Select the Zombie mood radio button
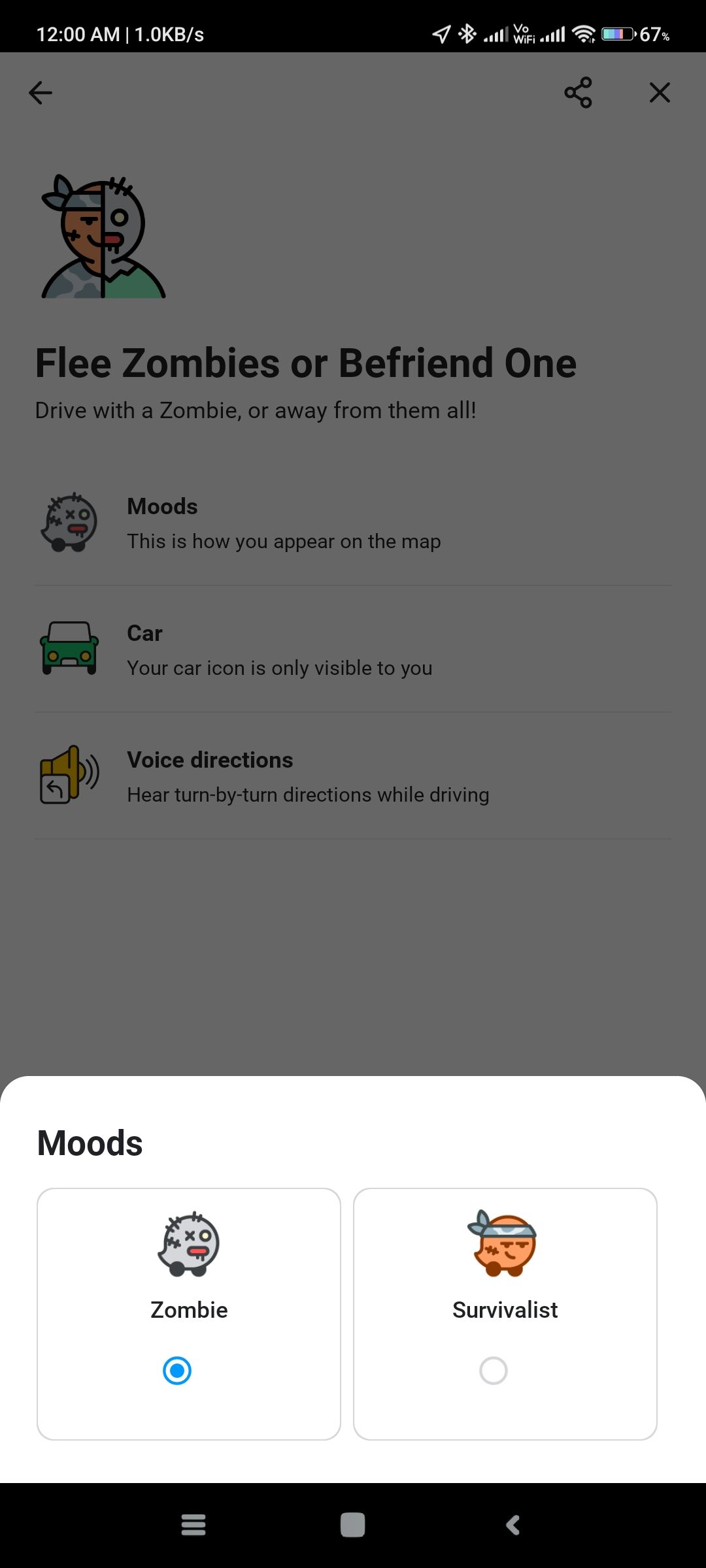 click(177, 1371)
